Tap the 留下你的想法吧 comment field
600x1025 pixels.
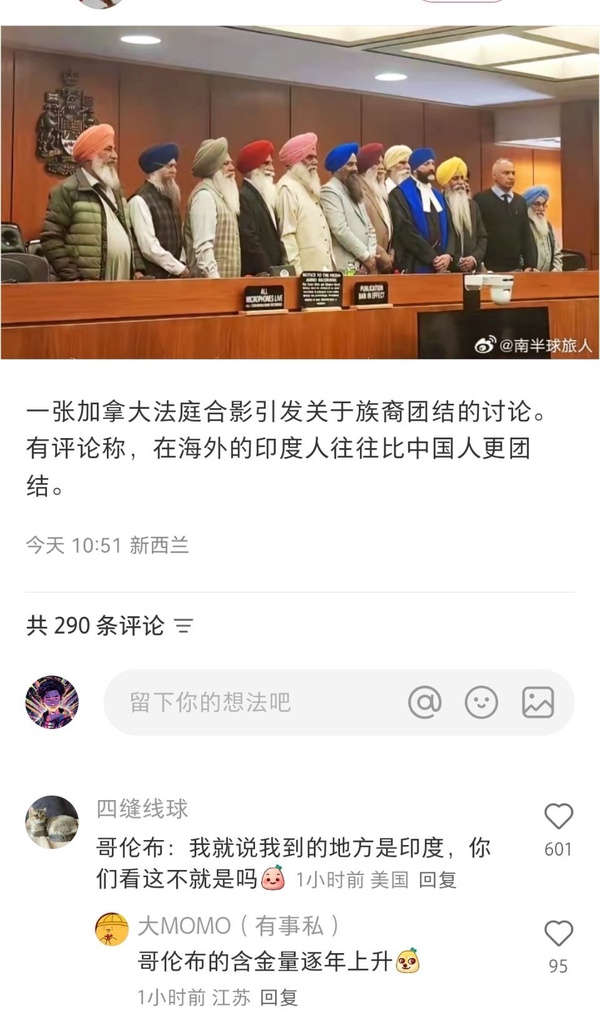[250, 702]
